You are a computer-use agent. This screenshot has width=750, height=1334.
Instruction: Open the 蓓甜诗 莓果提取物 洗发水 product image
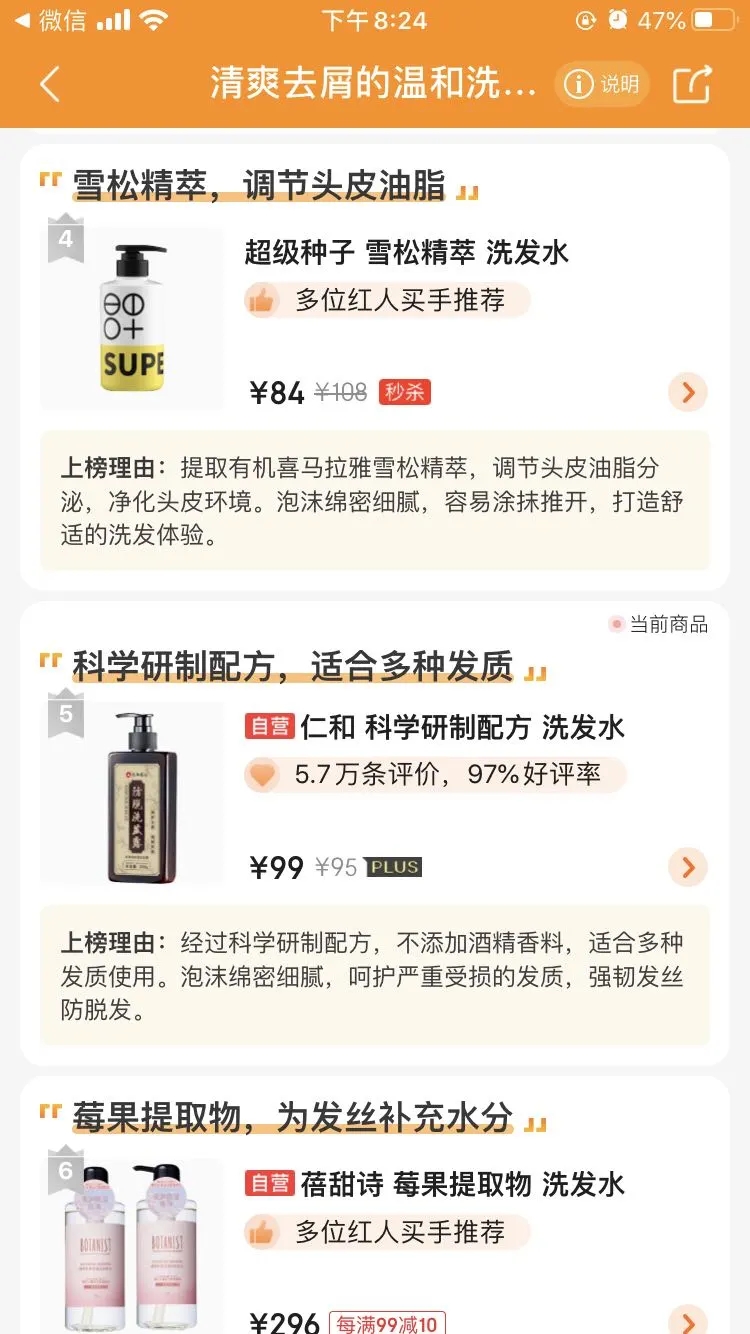(x=132, y=1245)
